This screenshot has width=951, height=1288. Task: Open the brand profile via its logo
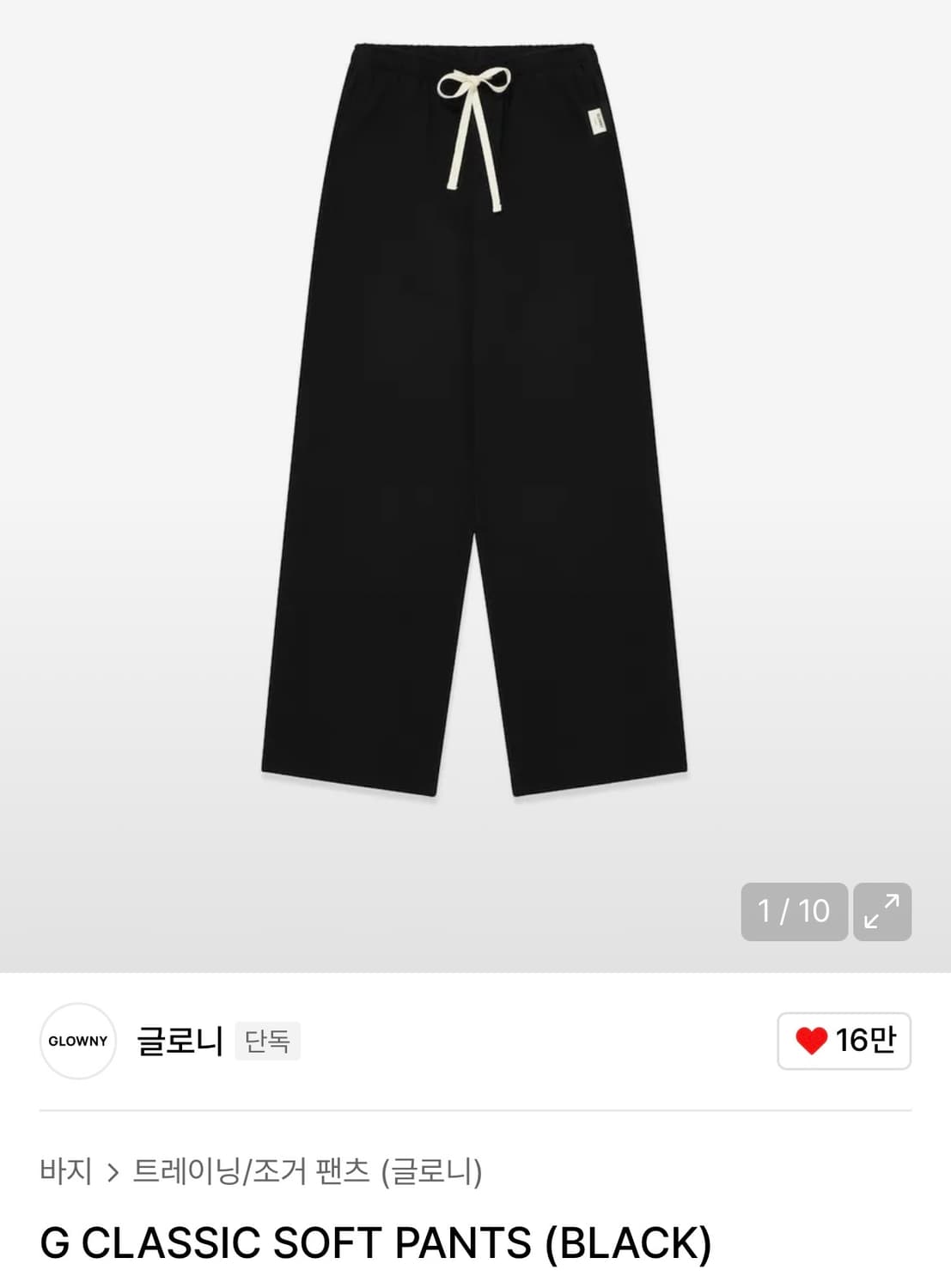point(78,1041)
